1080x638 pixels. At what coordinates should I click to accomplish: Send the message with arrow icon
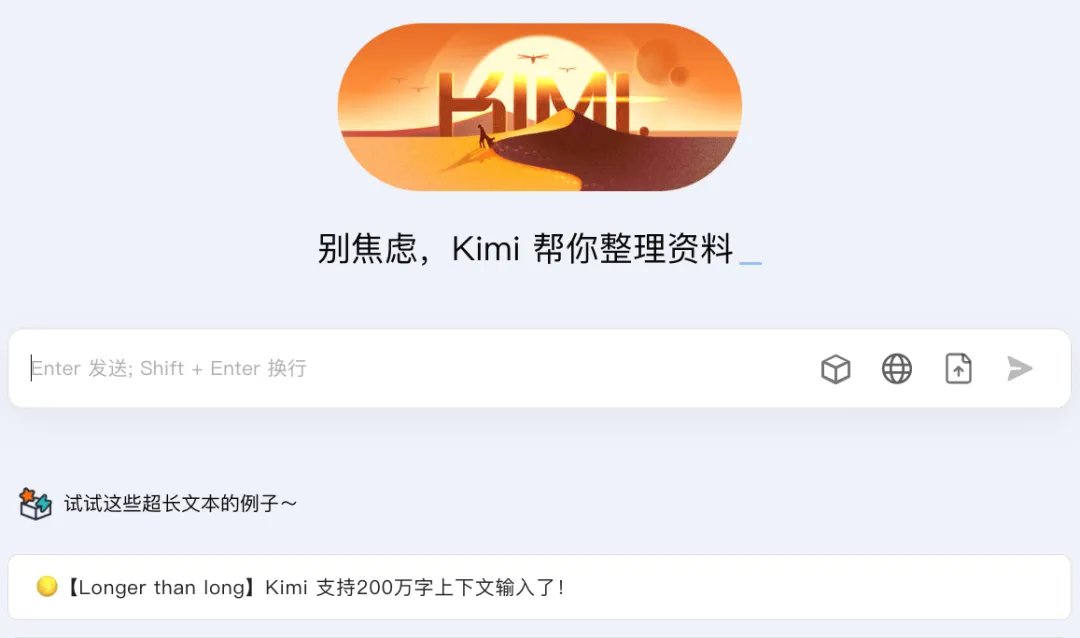click(1019, 369)
